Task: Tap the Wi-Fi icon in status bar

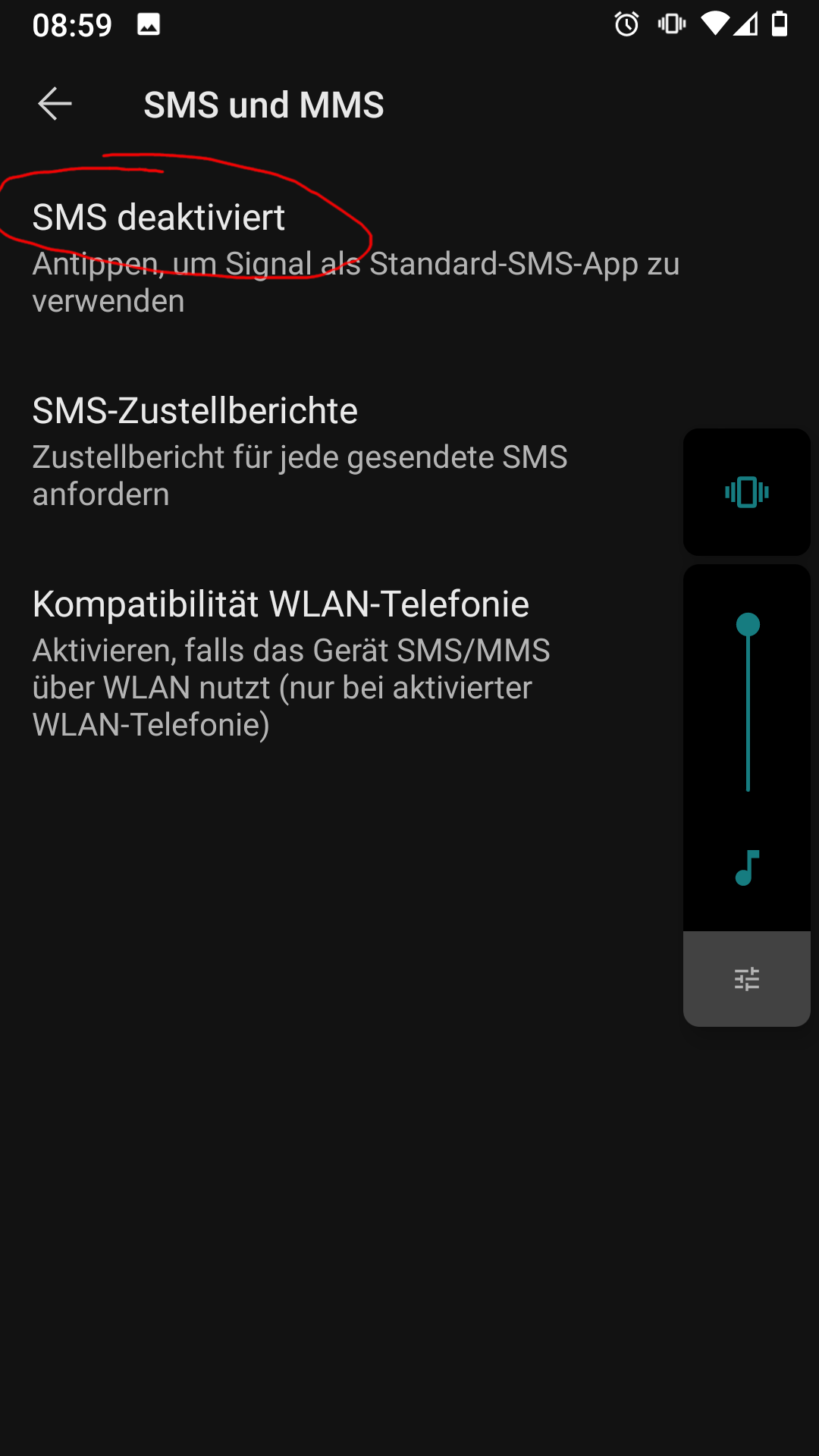Action: click(x=714, y=23)
